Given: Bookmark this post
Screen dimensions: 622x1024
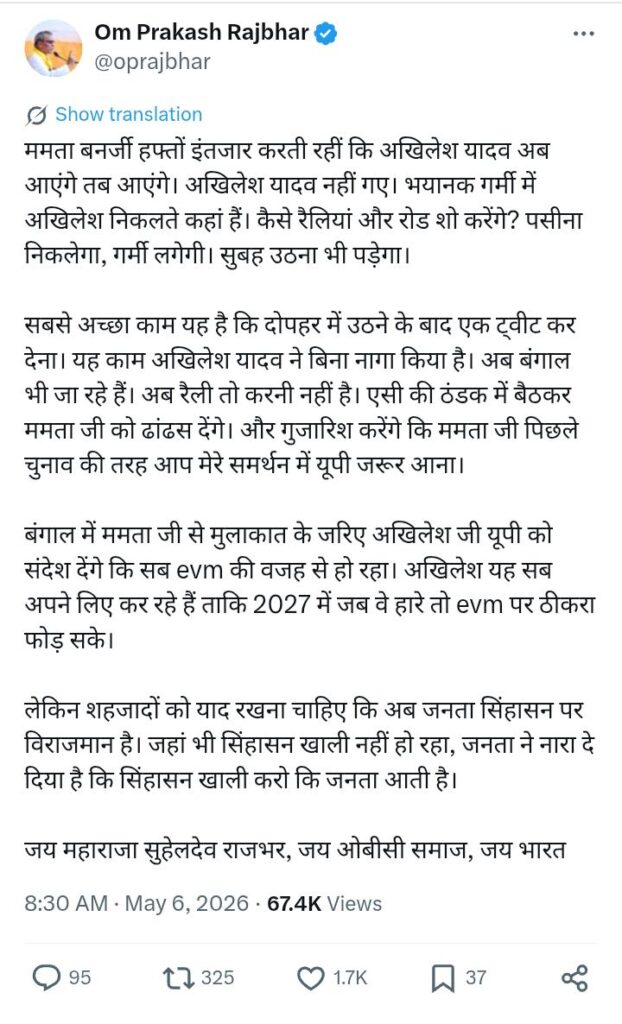Looking at the screenshot, I should [x=444, y=978].
